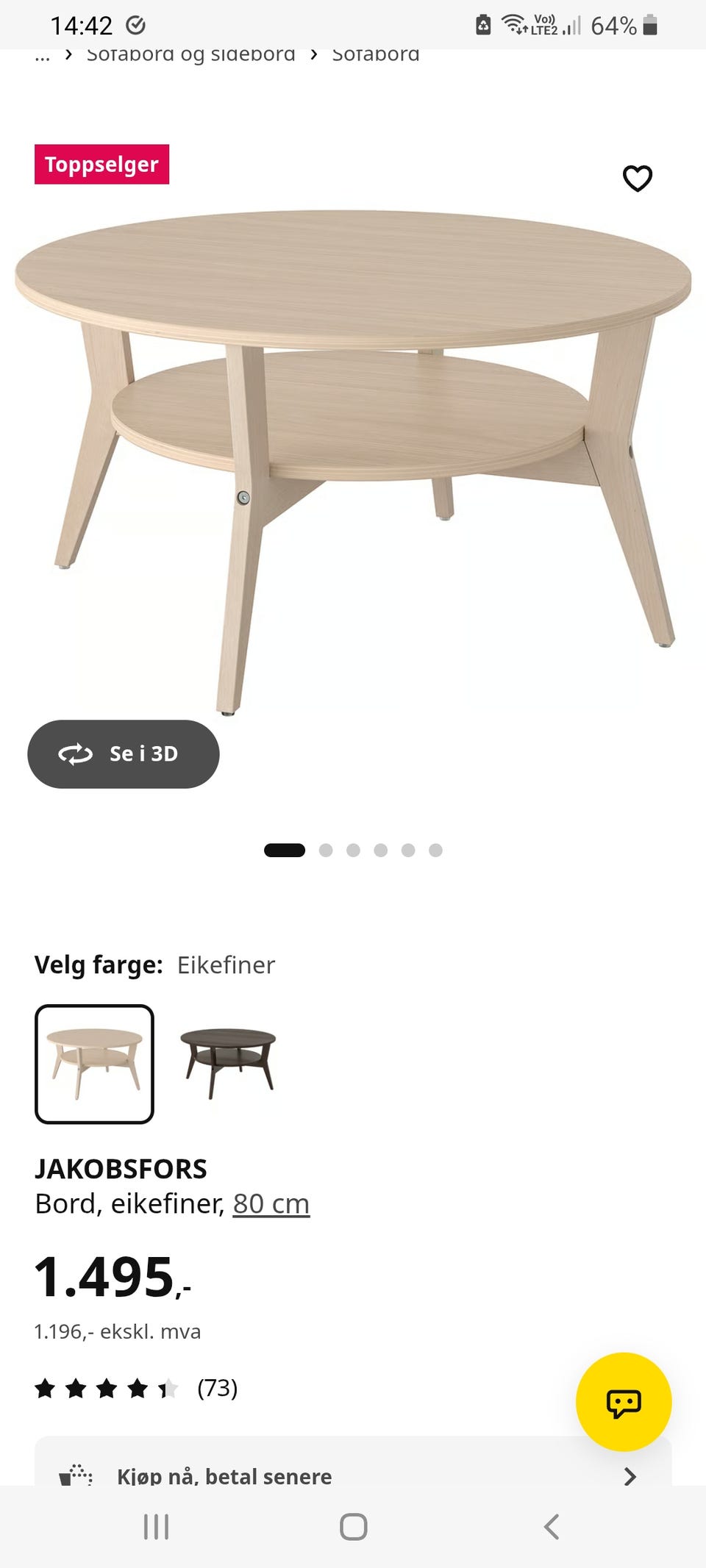Expand the collapsed breadcrumb ellipsis

click(x=43, y=56)
